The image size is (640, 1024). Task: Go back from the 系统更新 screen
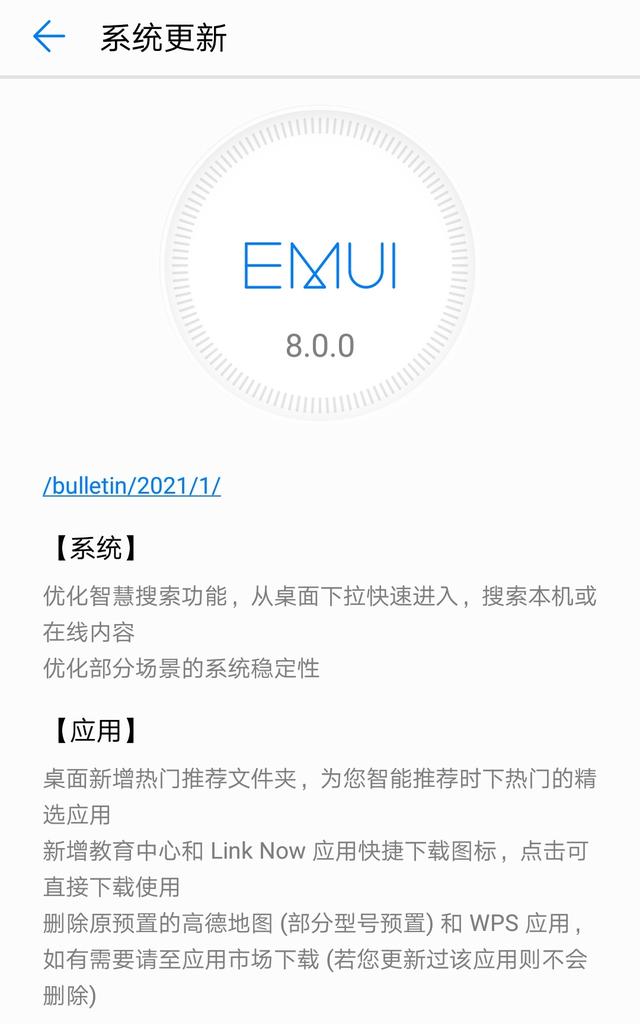point(49,36)
